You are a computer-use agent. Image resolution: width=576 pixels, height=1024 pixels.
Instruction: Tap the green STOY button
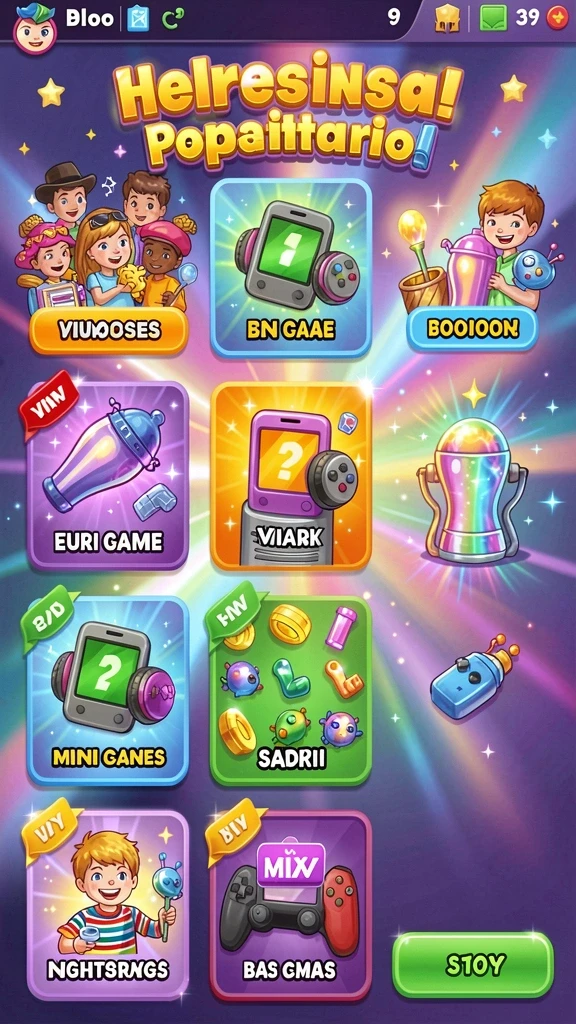[473, 965]
